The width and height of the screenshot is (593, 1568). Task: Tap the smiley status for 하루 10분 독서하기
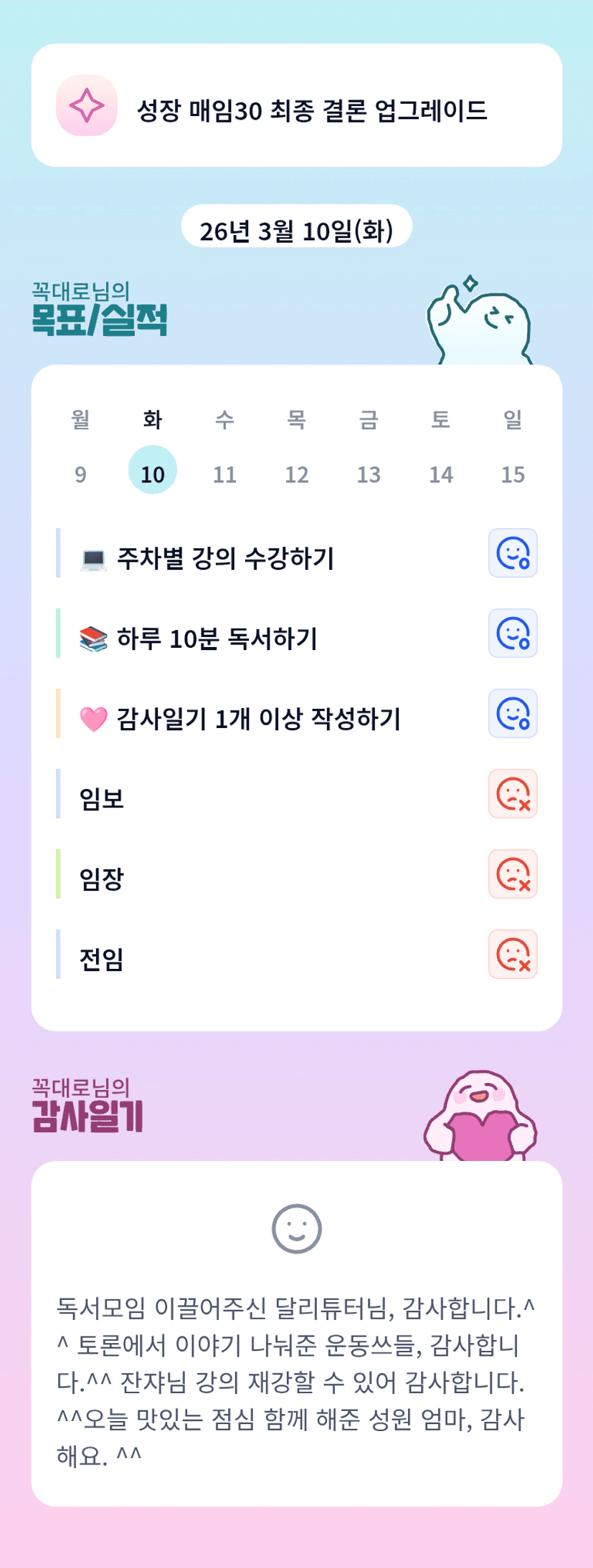pyautogui.click(x=513, y=634)
